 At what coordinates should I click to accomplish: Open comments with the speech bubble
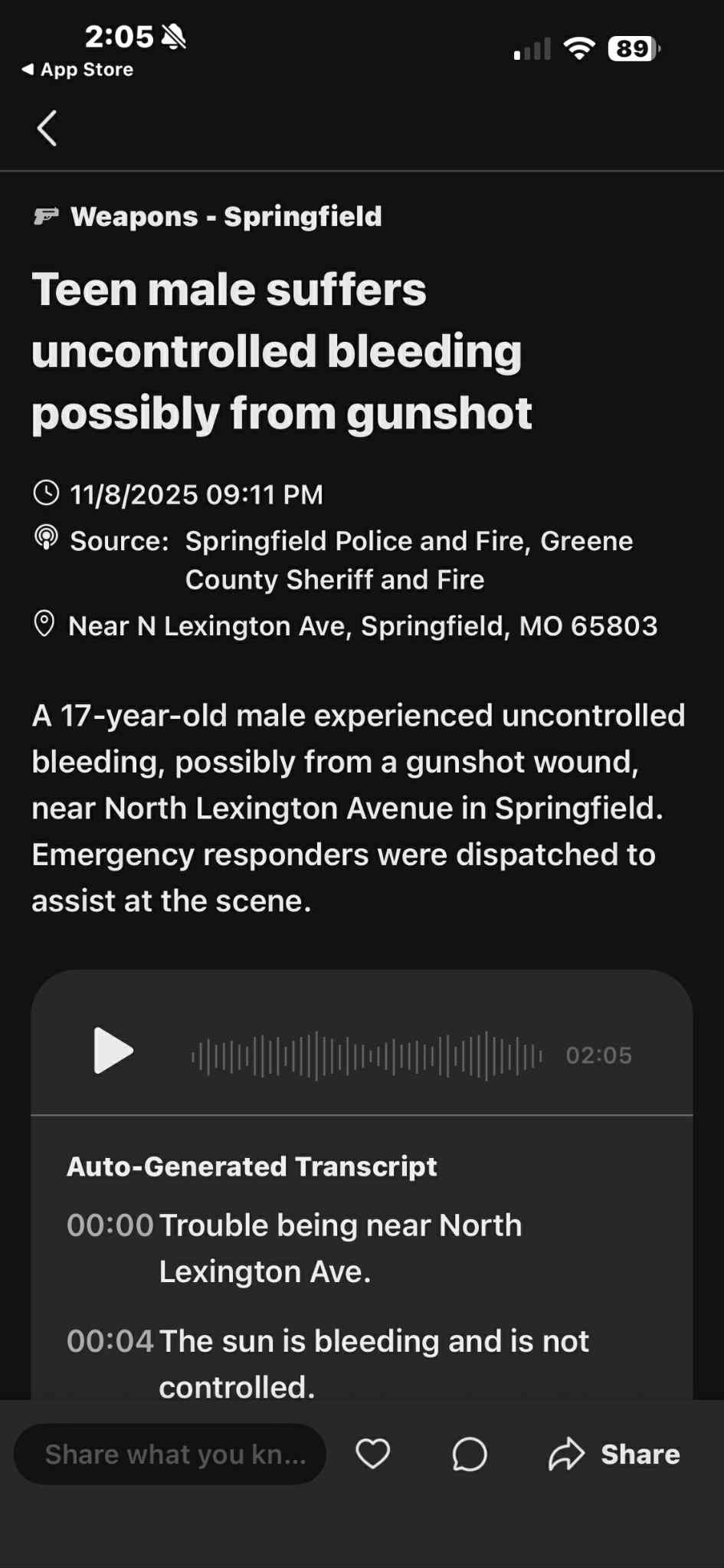click(469, 1454)
